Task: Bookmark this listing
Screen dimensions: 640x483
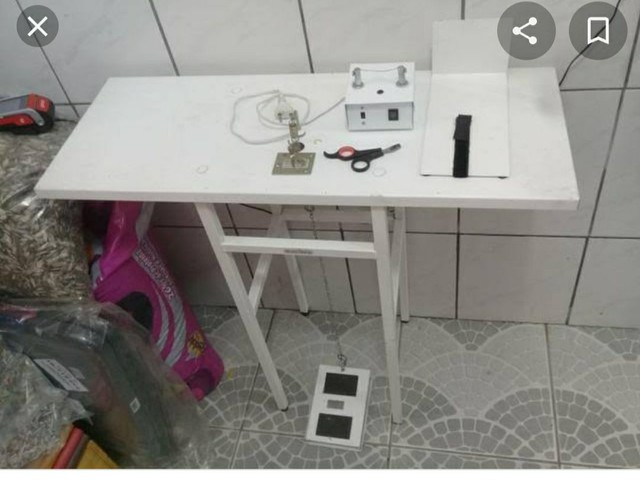Action: coord(598,31)
